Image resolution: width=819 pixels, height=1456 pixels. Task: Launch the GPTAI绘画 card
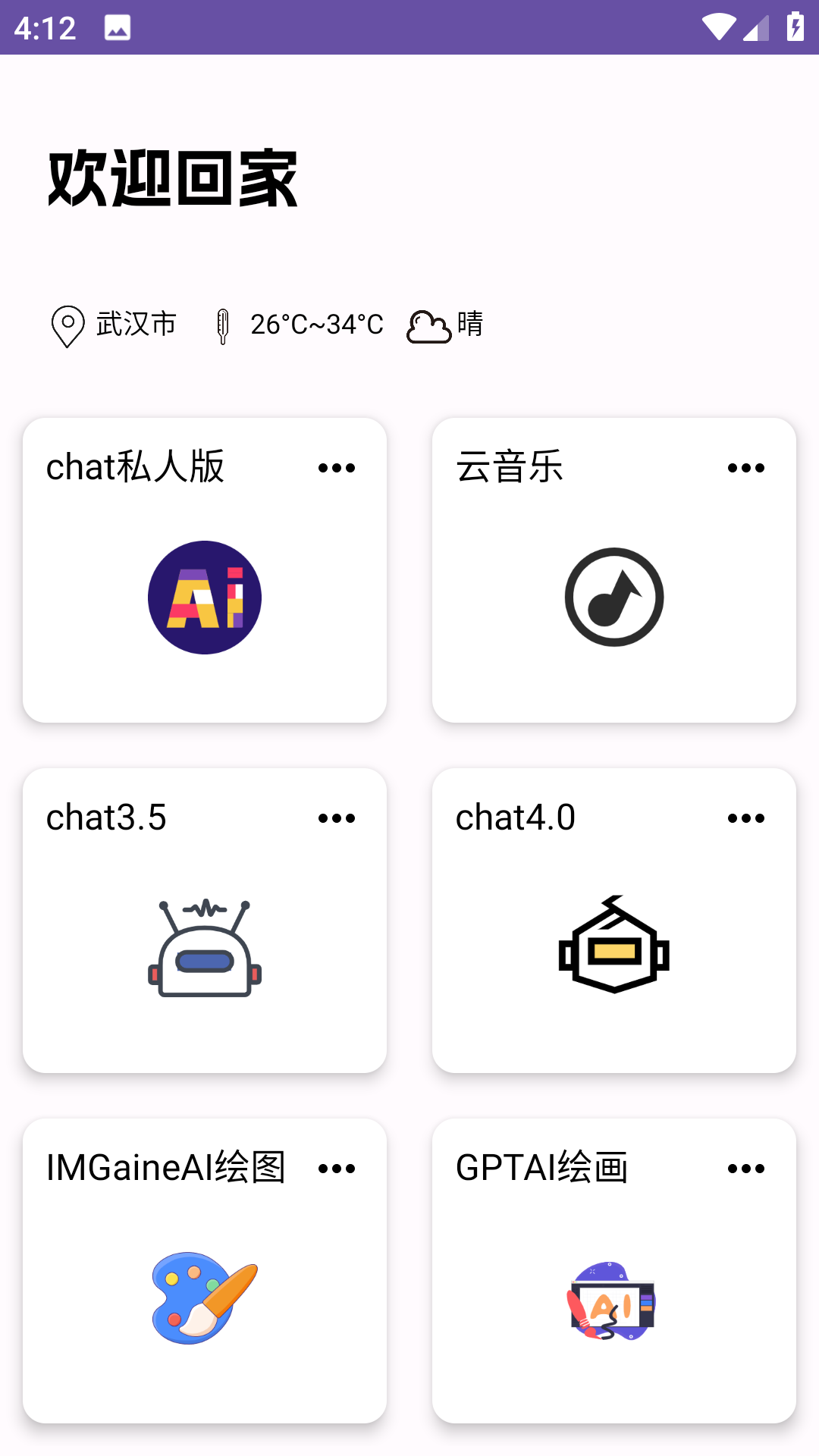tap(613, 1298)
